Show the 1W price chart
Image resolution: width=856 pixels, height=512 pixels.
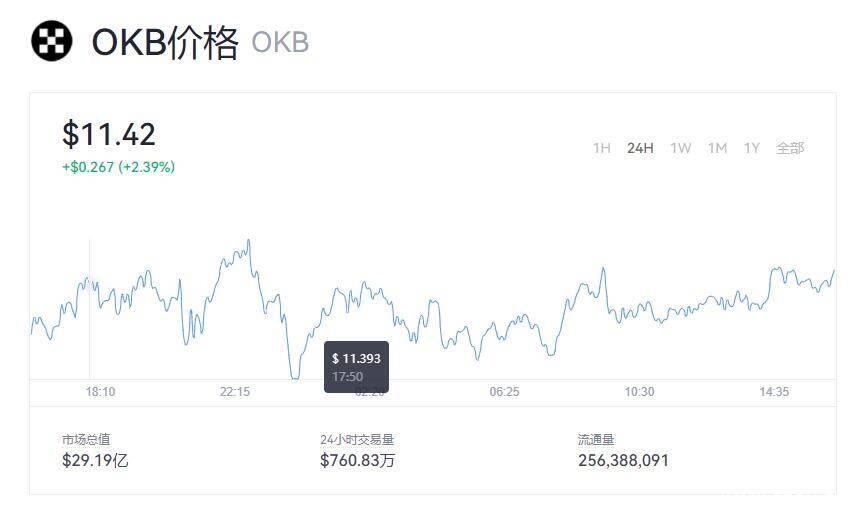(x=680, y=148)
